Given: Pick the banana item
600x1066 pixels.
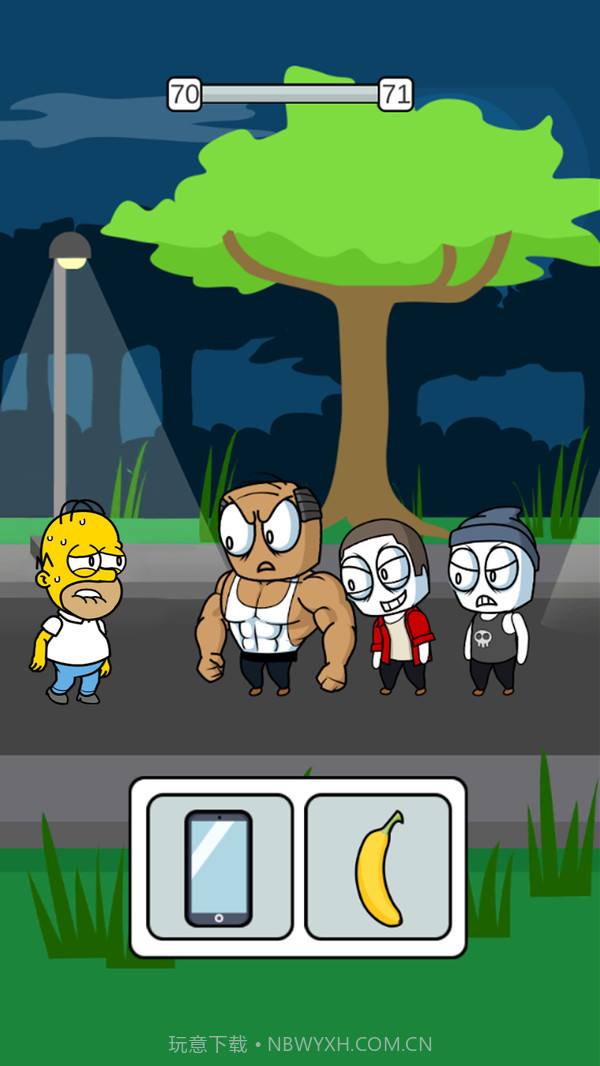Looking at the screenshot, I should click(x=378, y=867).
